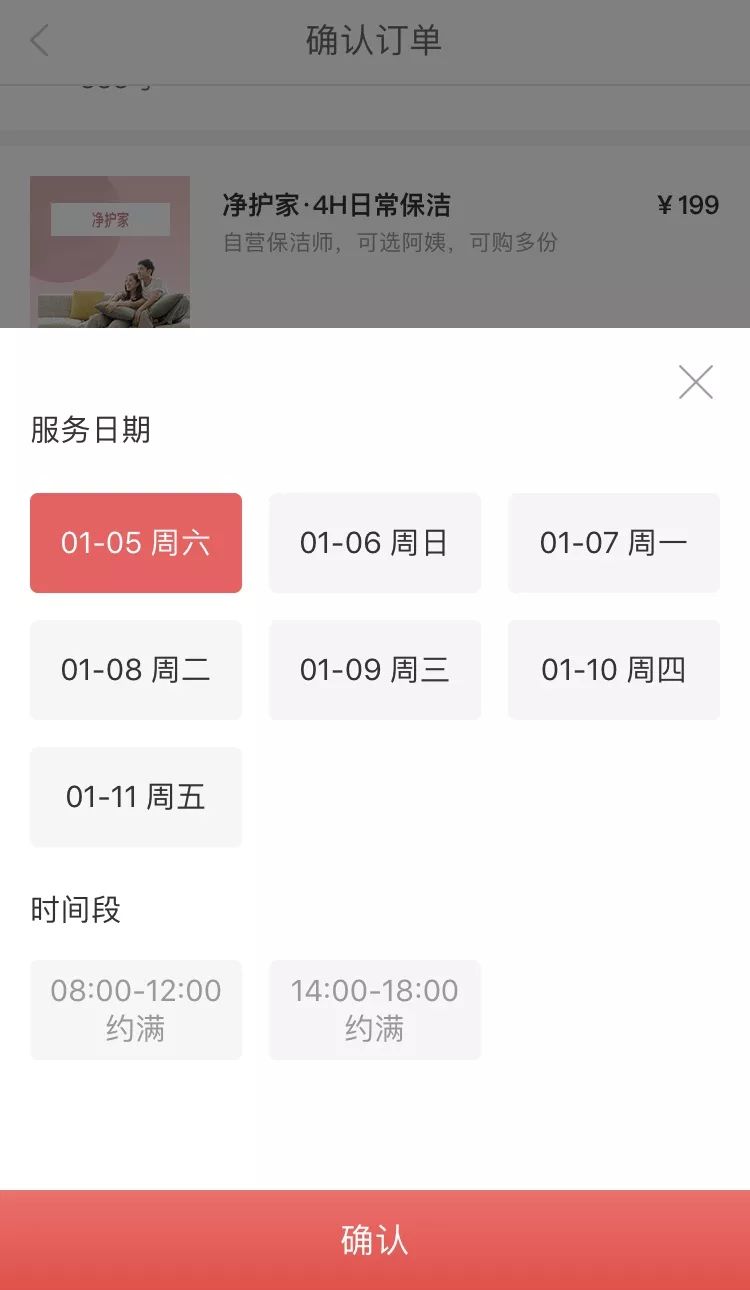
Task: Select the 01-06 周日 date option
Action: (374, 543)
